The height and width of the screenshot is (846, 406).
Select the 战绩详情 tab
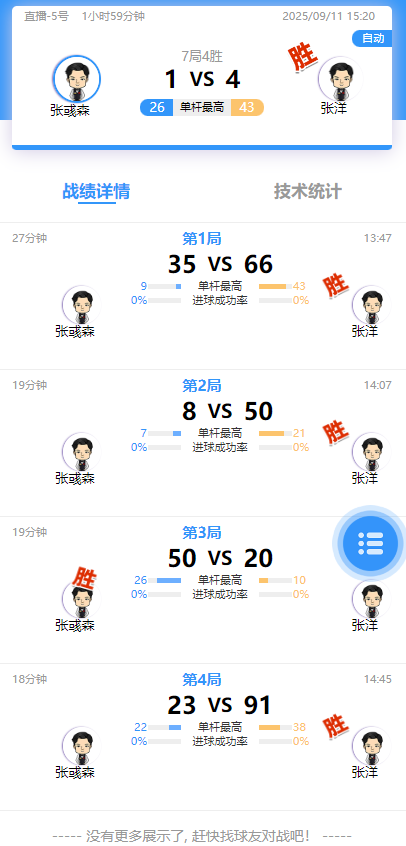click(x=96, y=192)
